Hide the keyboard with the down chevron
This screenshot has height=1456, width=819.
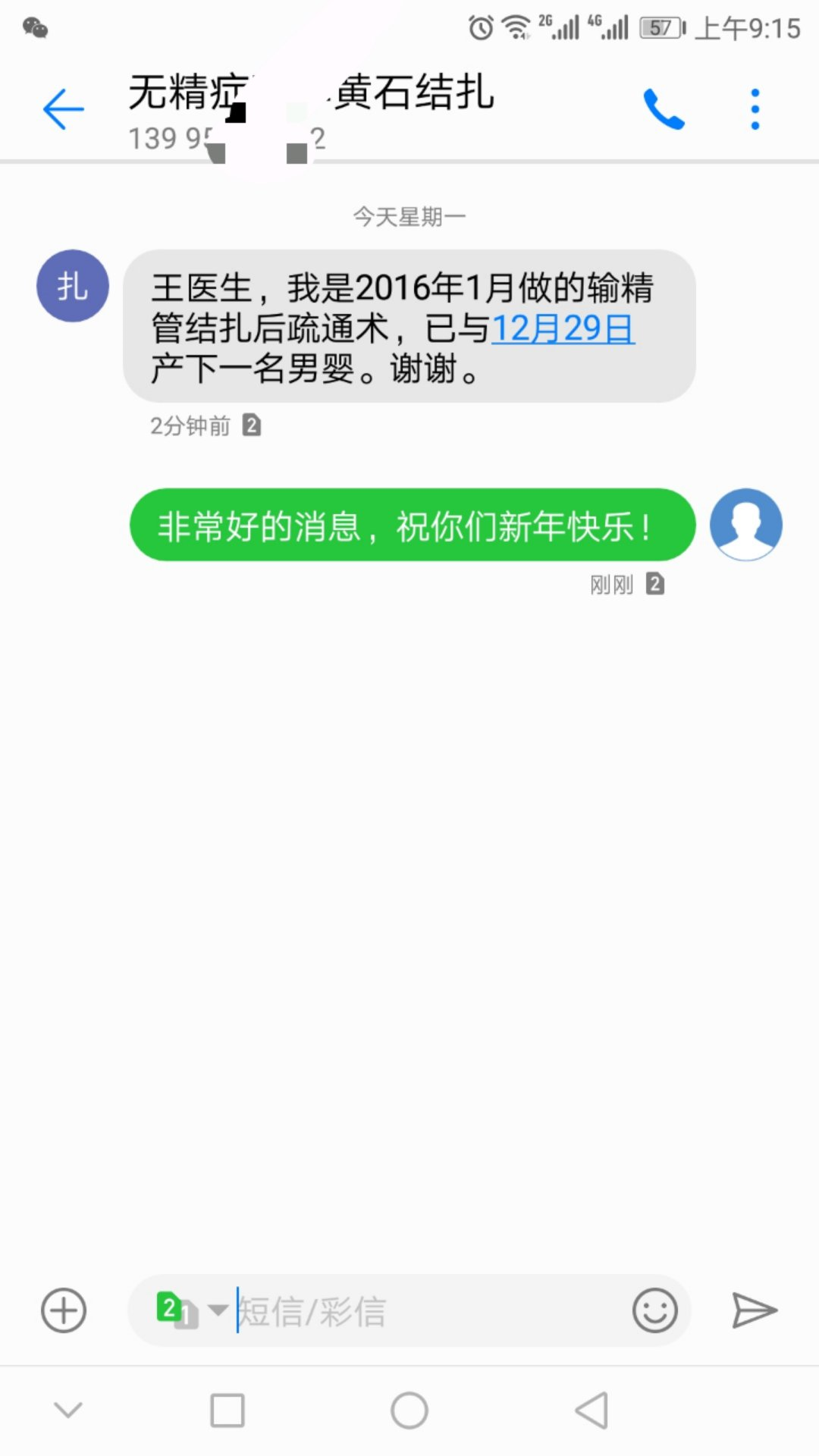68,1410
